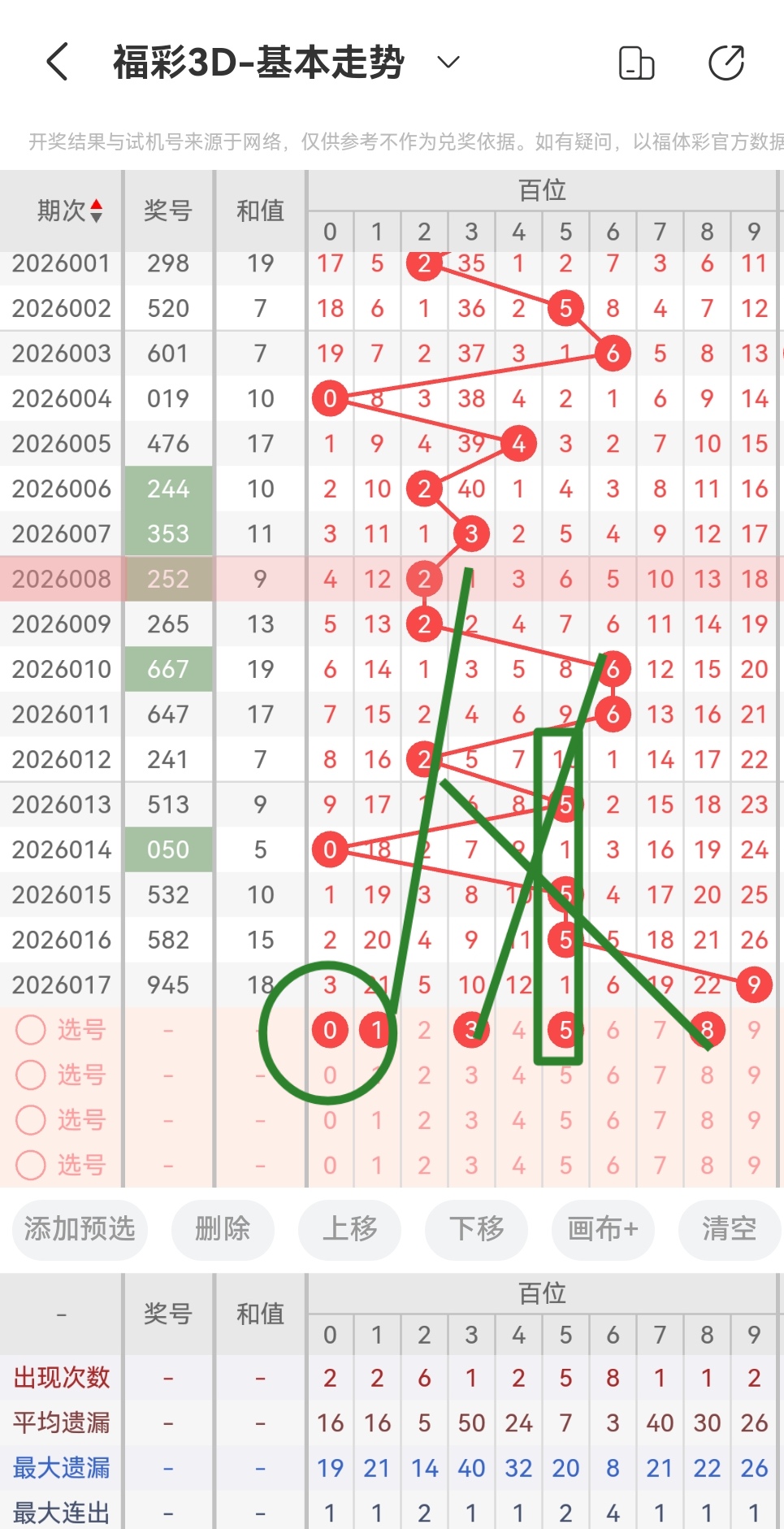Toggle the screen orientation icon
This screenshot has width=784, height=1529.
click(x=636, y=63)
